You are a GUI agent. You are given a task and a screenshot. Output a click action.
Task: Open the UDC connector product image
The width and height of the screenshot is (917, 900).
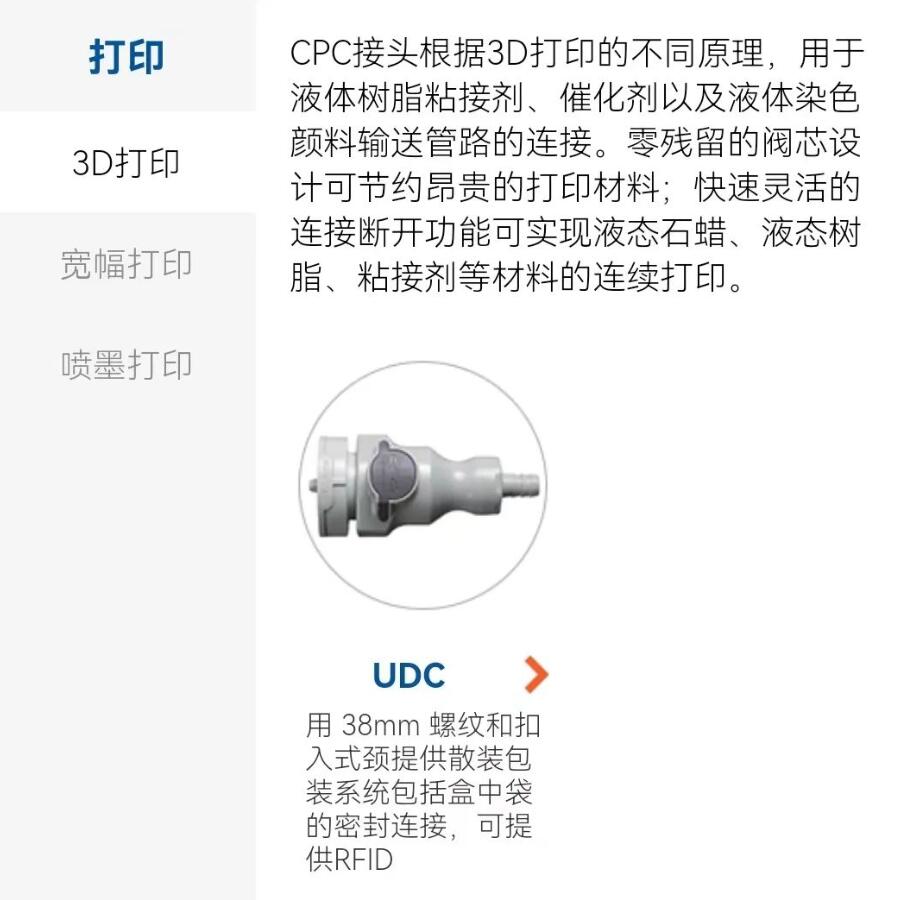(424, 484)
